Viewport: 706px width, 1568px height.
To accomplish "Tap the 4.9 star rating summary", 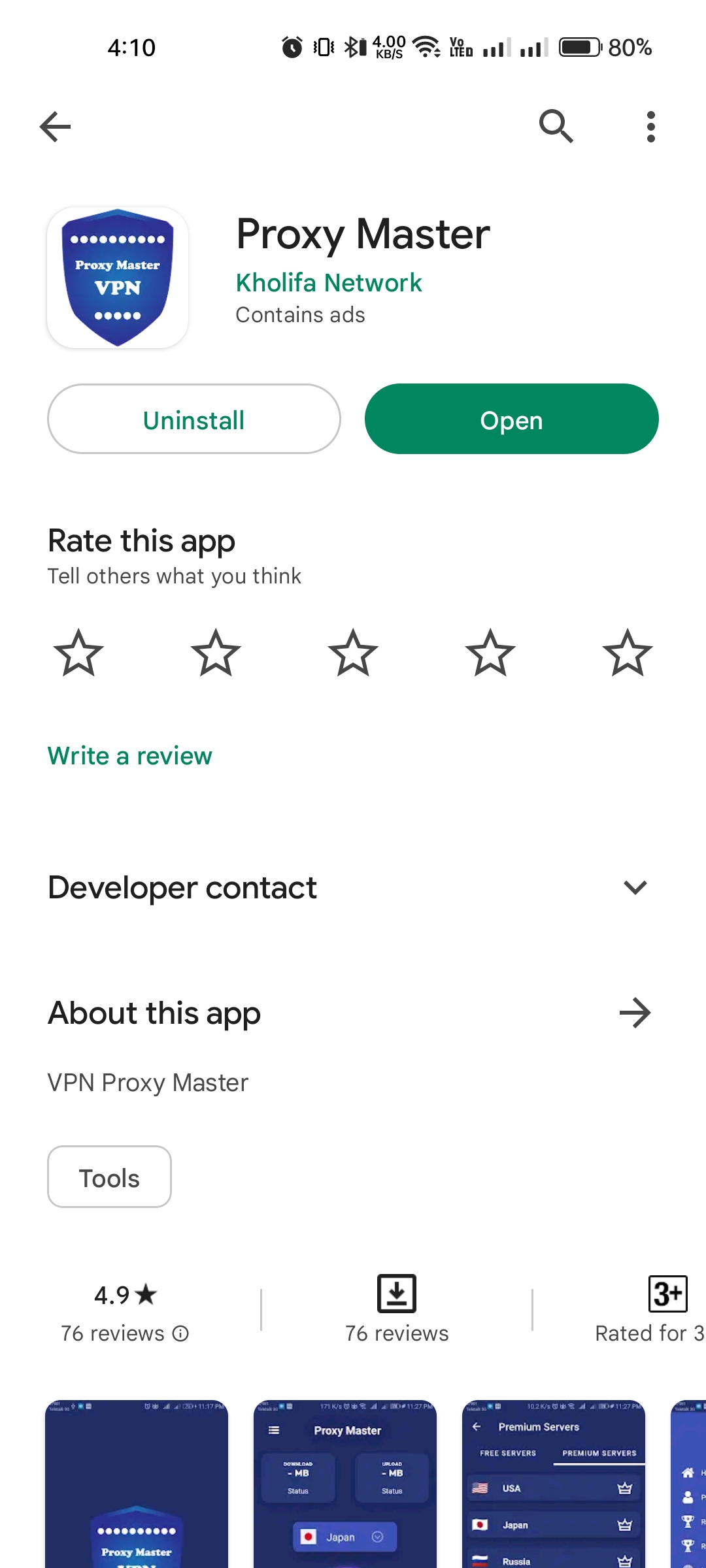I will pyautogui.click(x=124, y=1295).
